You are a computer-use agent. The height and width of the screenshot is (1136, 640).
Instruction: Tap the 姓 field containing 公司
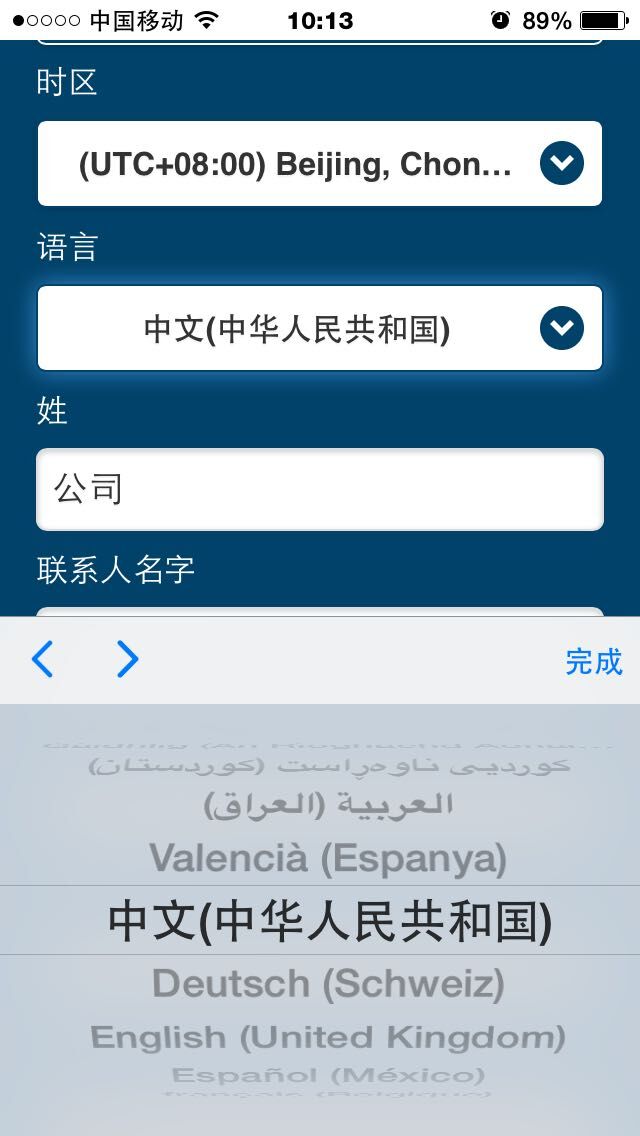tap(320, 489)
